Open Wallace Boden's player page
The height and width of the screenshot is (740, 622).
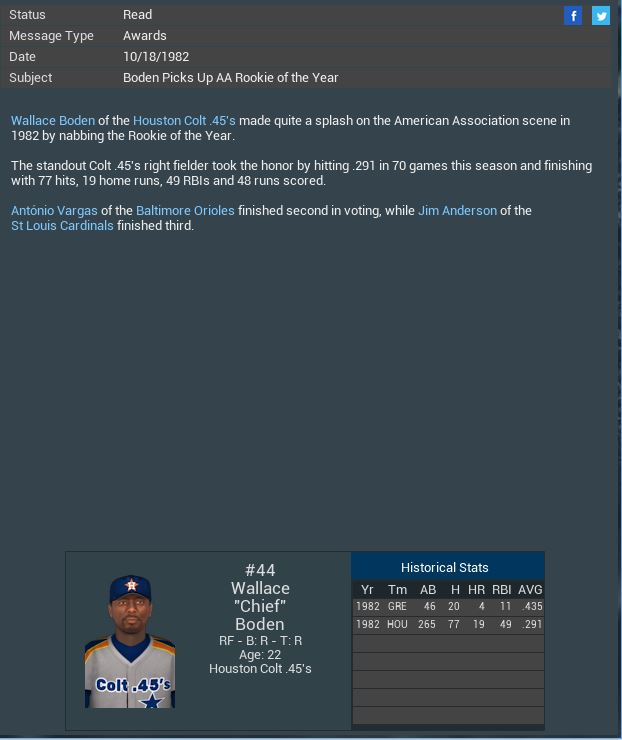(52, 120)
